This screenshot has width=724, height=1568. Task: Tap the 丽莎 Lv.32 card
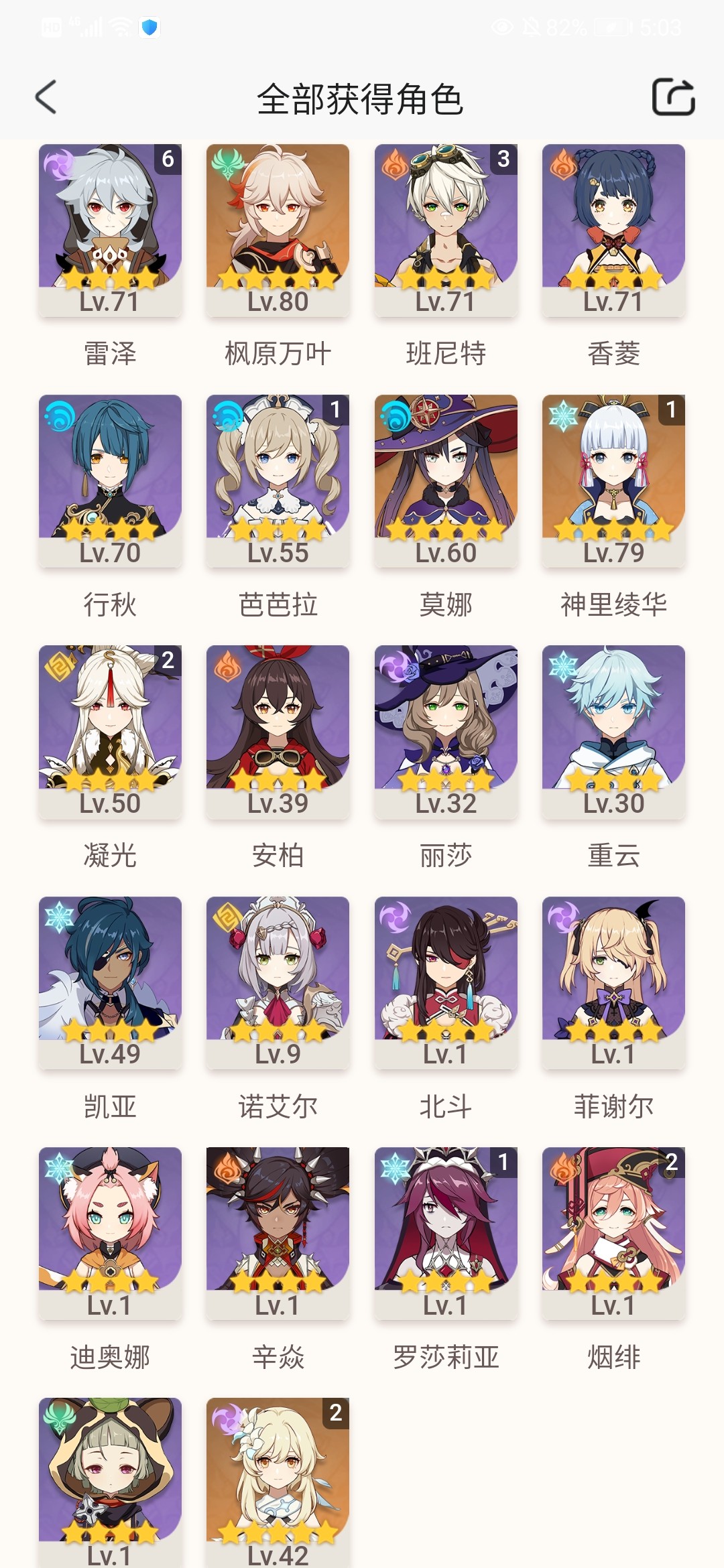pyautogui.click(x=446, y=730)
